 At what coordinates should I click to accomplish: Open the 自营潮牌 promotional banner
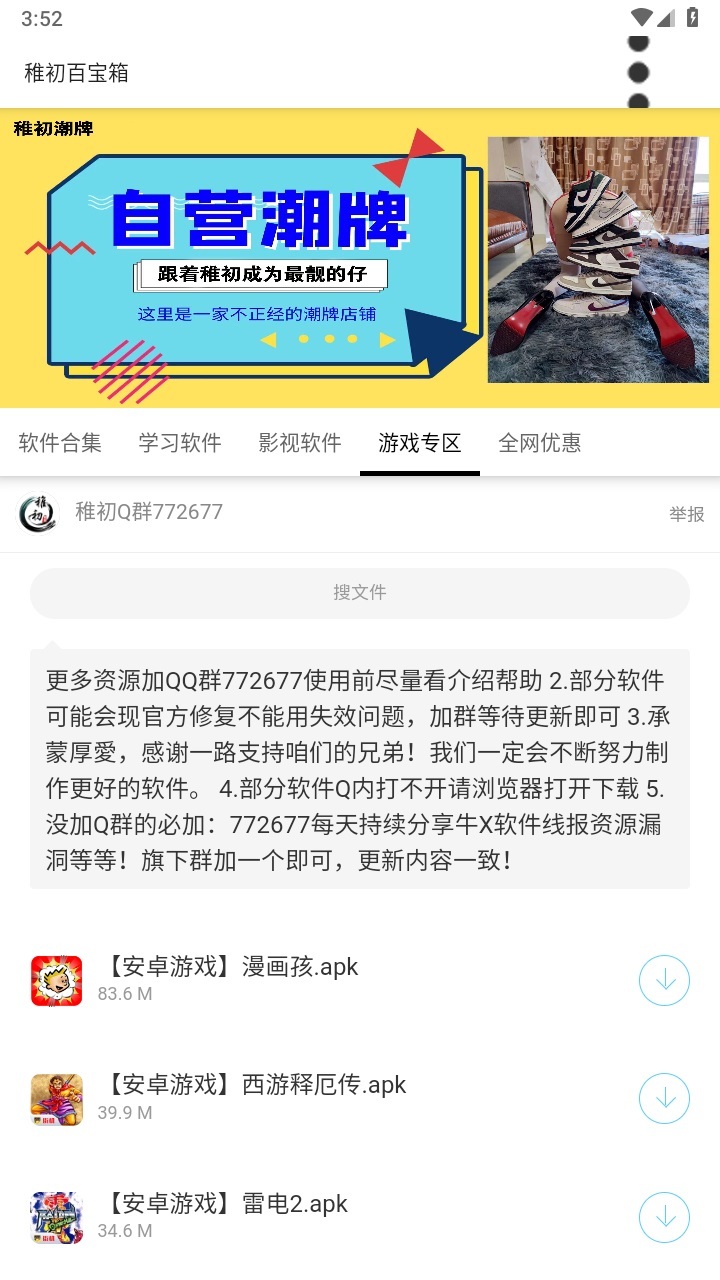tap(360, 258)
